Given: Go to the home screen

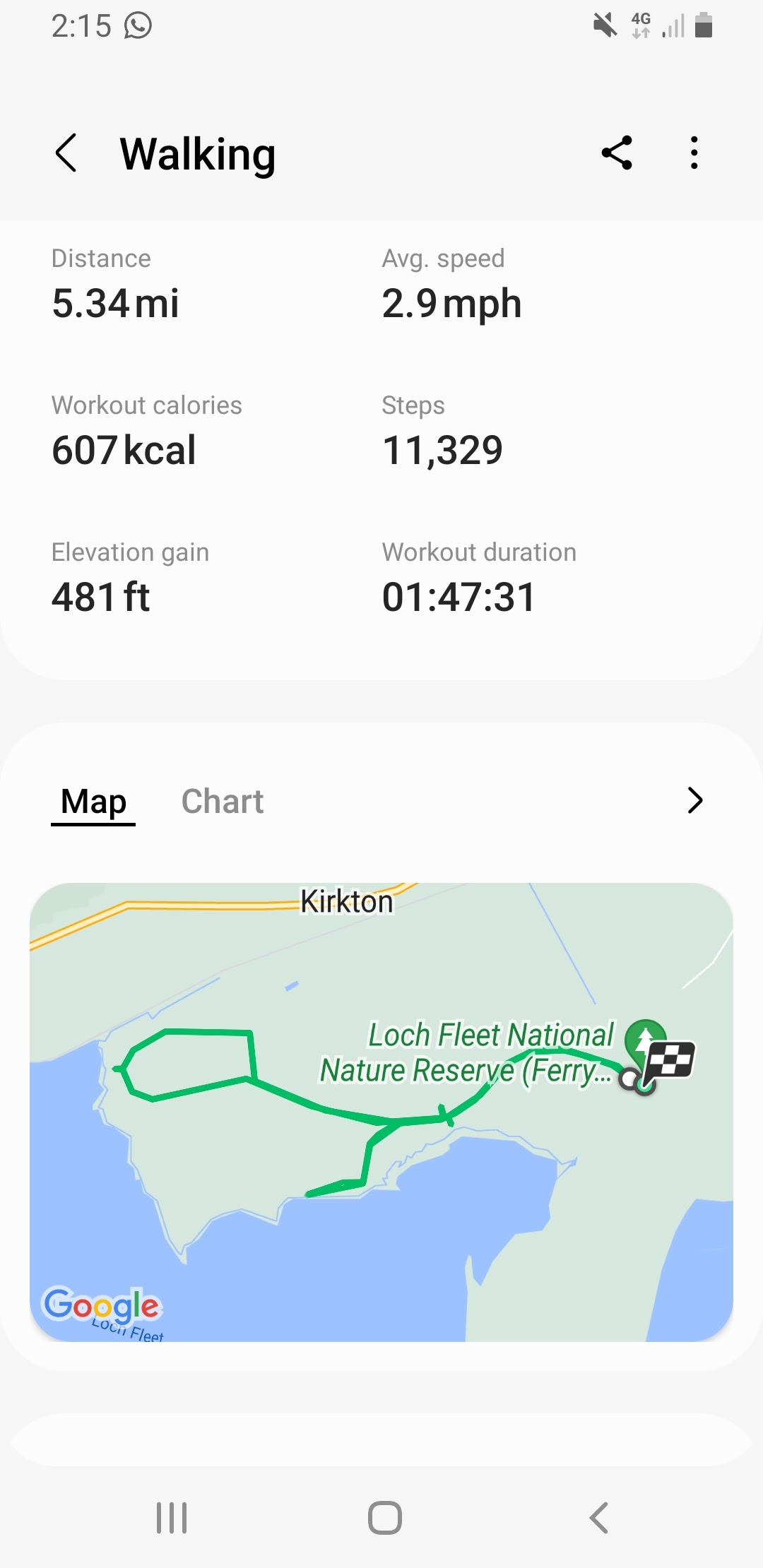Looking at the screenshot, I should tap(384, 1517).
